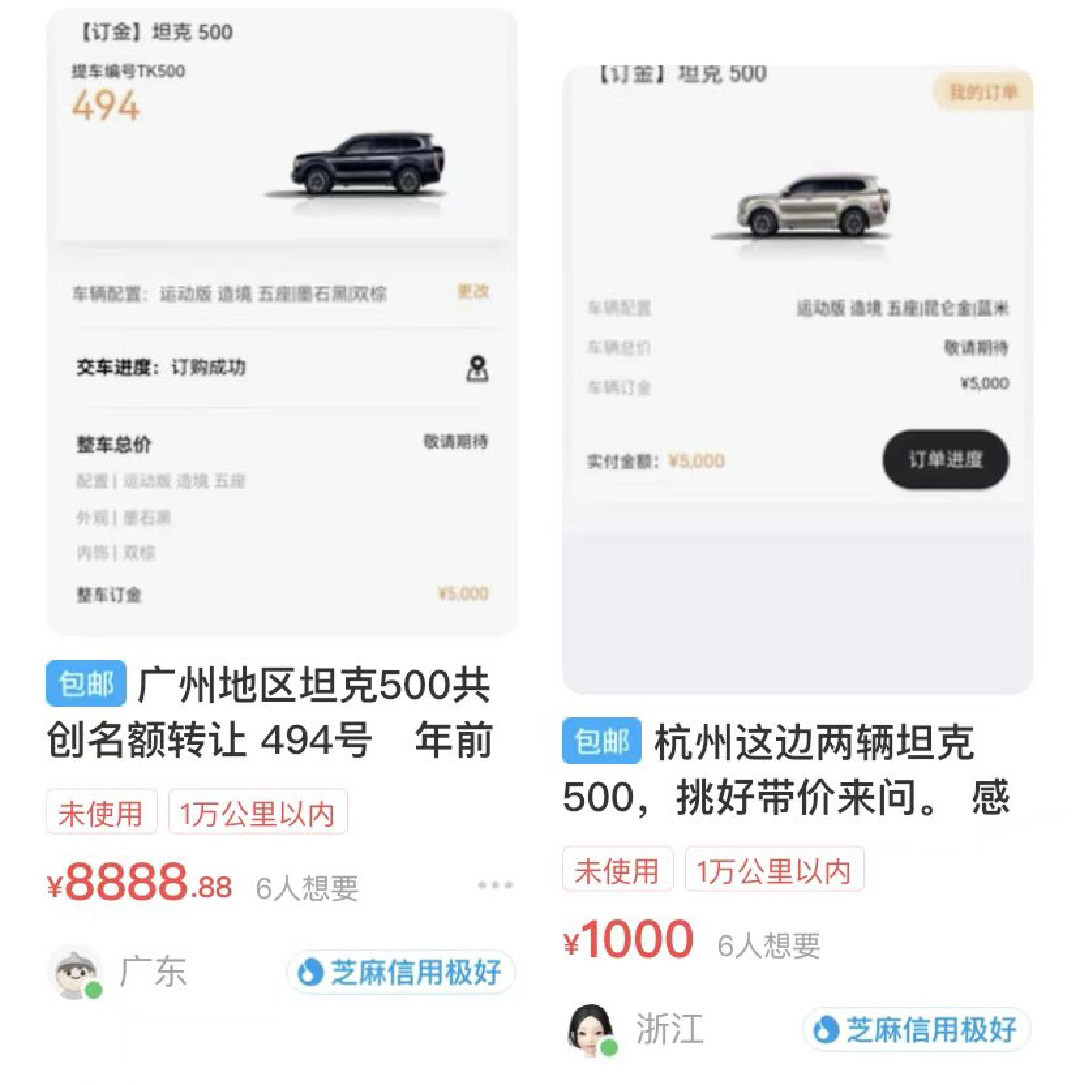This screenshot has height=1085, width=1080.
Task: Open the three-dot menu on the ¥8888.88 listing
Action: (495, 885)
